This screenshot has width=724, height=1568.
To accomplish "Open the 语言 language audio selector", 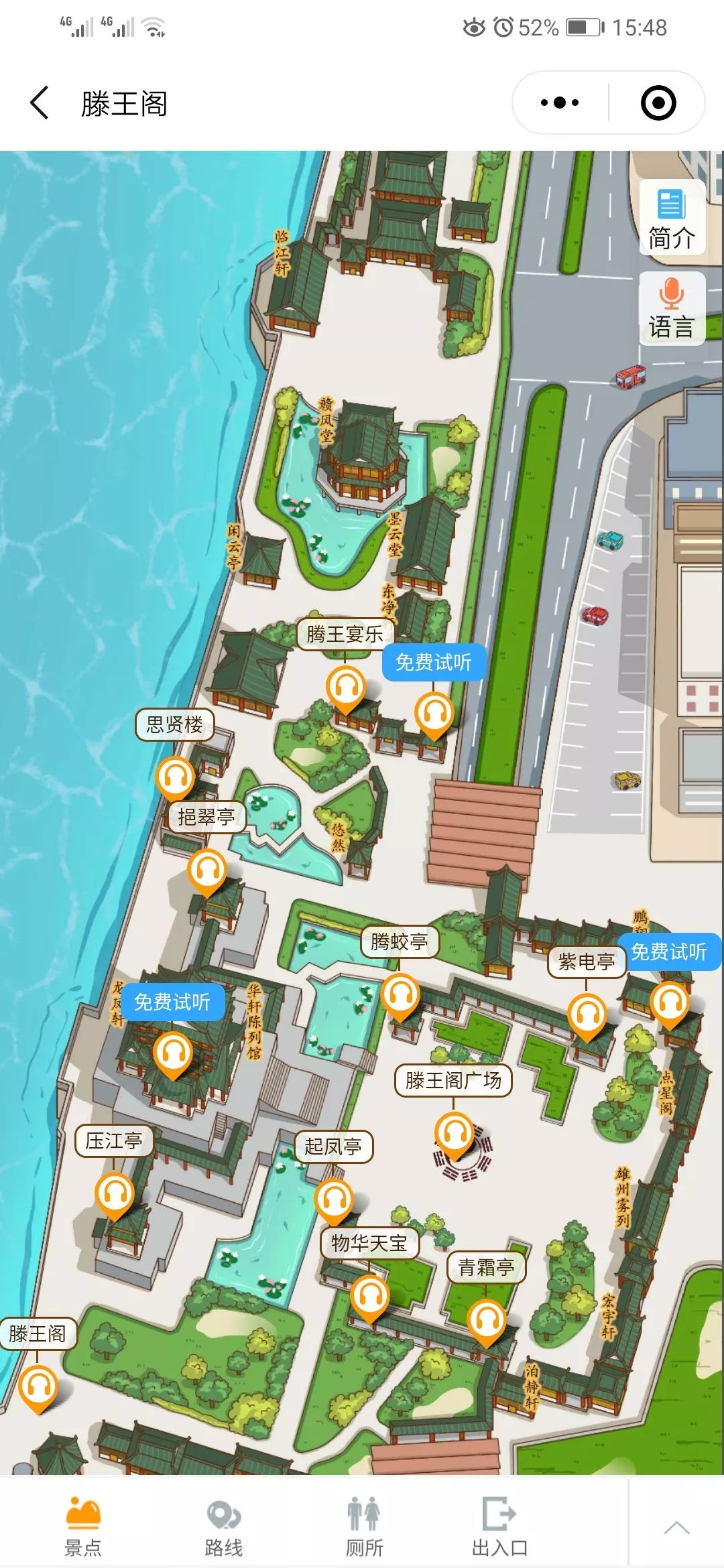I will (672, 310).
